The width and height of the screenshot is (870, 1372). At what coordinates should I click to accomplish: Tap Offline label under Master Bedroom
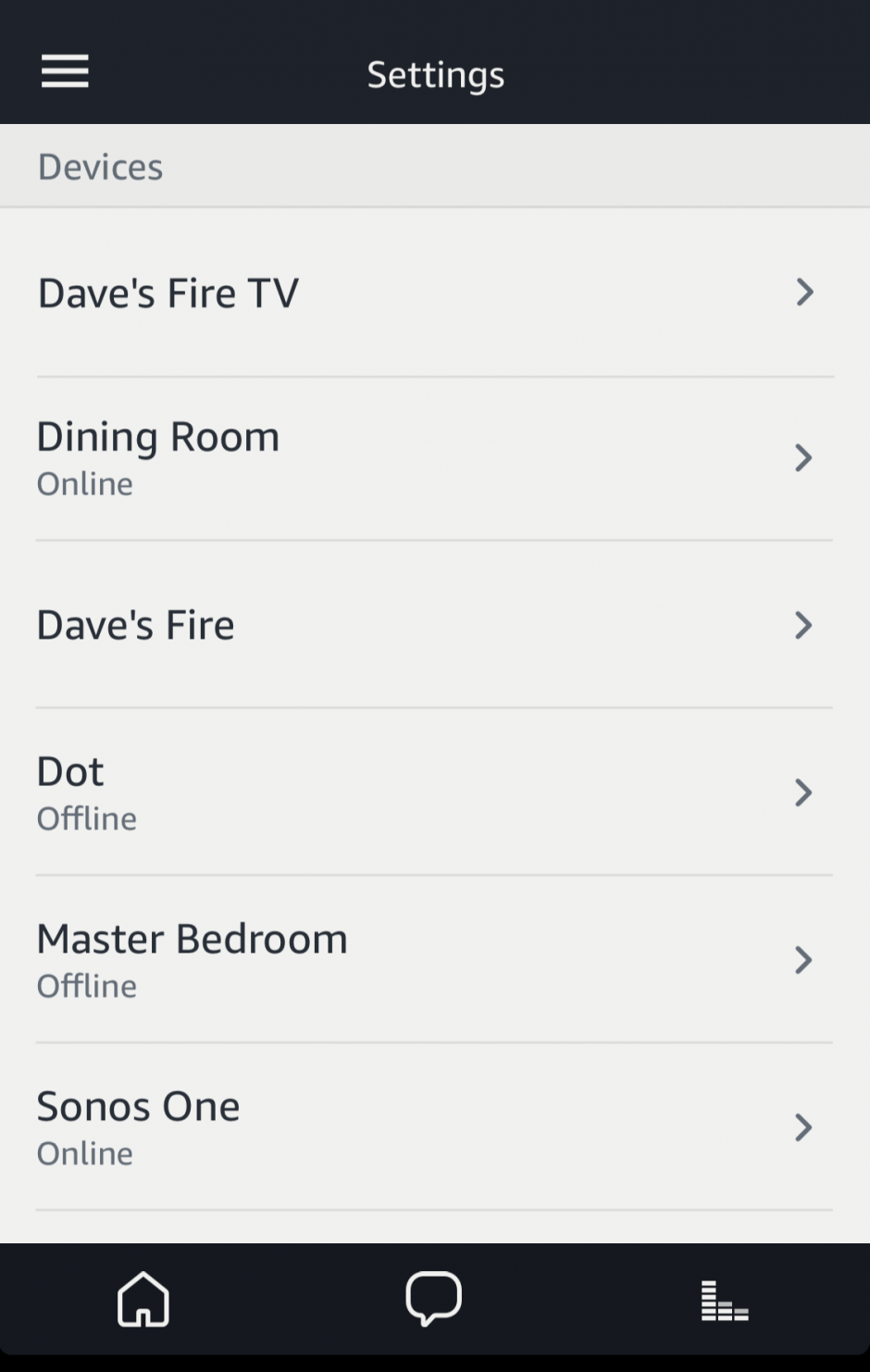click(x=86, y=986)
